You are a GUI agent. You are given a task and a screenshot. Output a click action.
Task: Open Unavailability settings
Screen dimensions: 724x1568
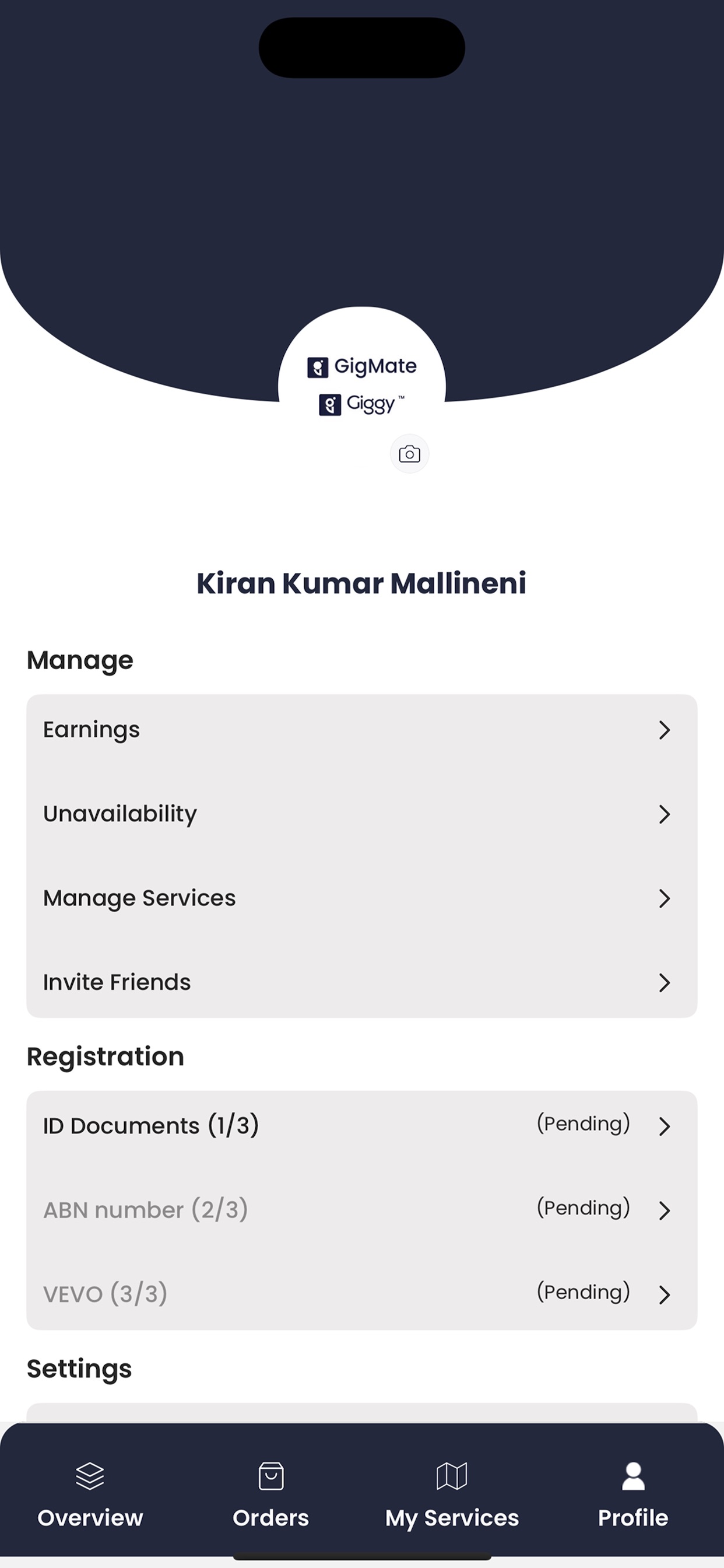click(x=361, y=814)
